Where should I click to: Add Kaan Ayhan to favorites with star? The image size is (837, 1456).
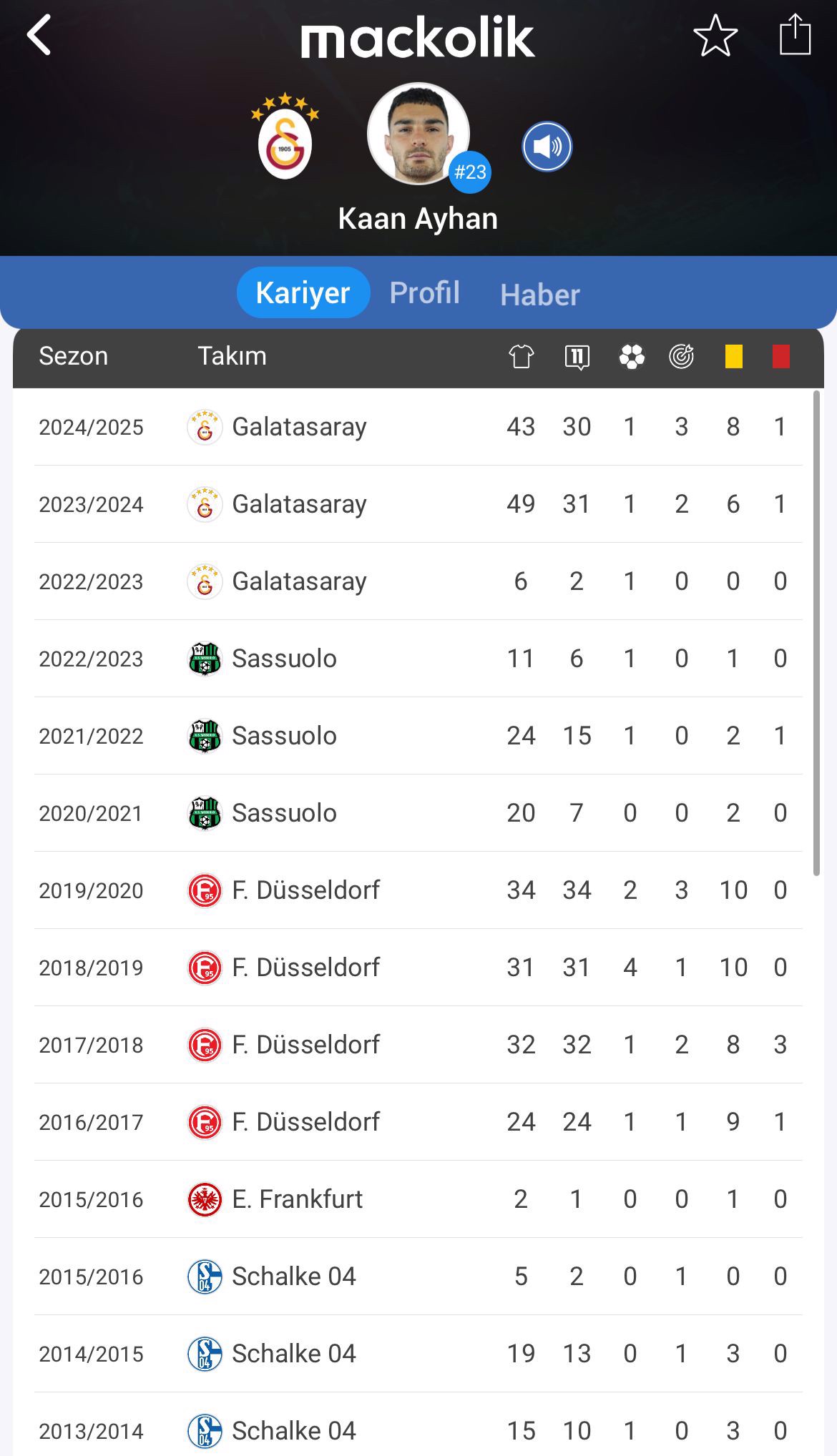(x=715, y=35)
